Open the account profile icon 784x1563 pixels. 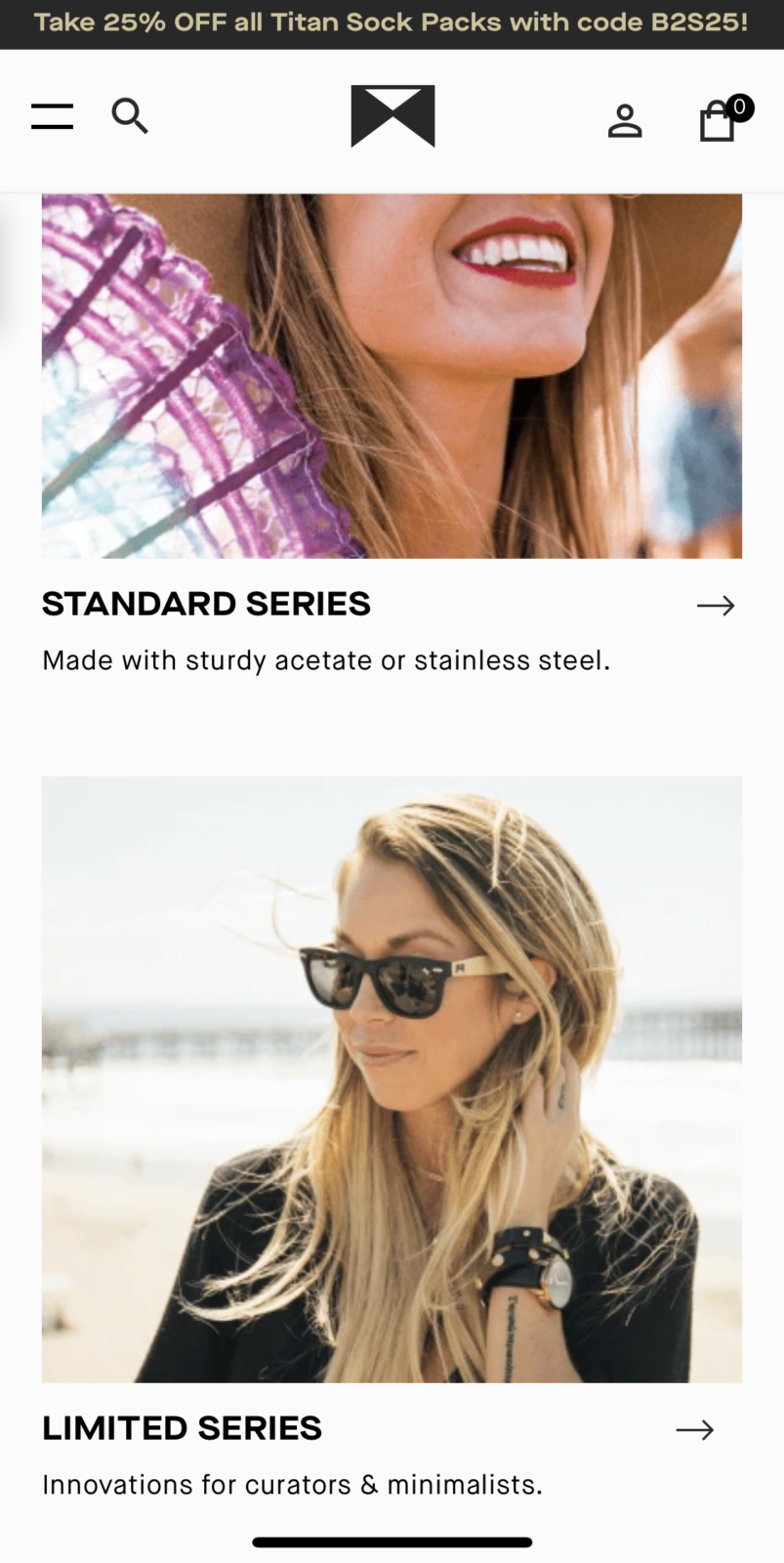click(x=625, y=121)
